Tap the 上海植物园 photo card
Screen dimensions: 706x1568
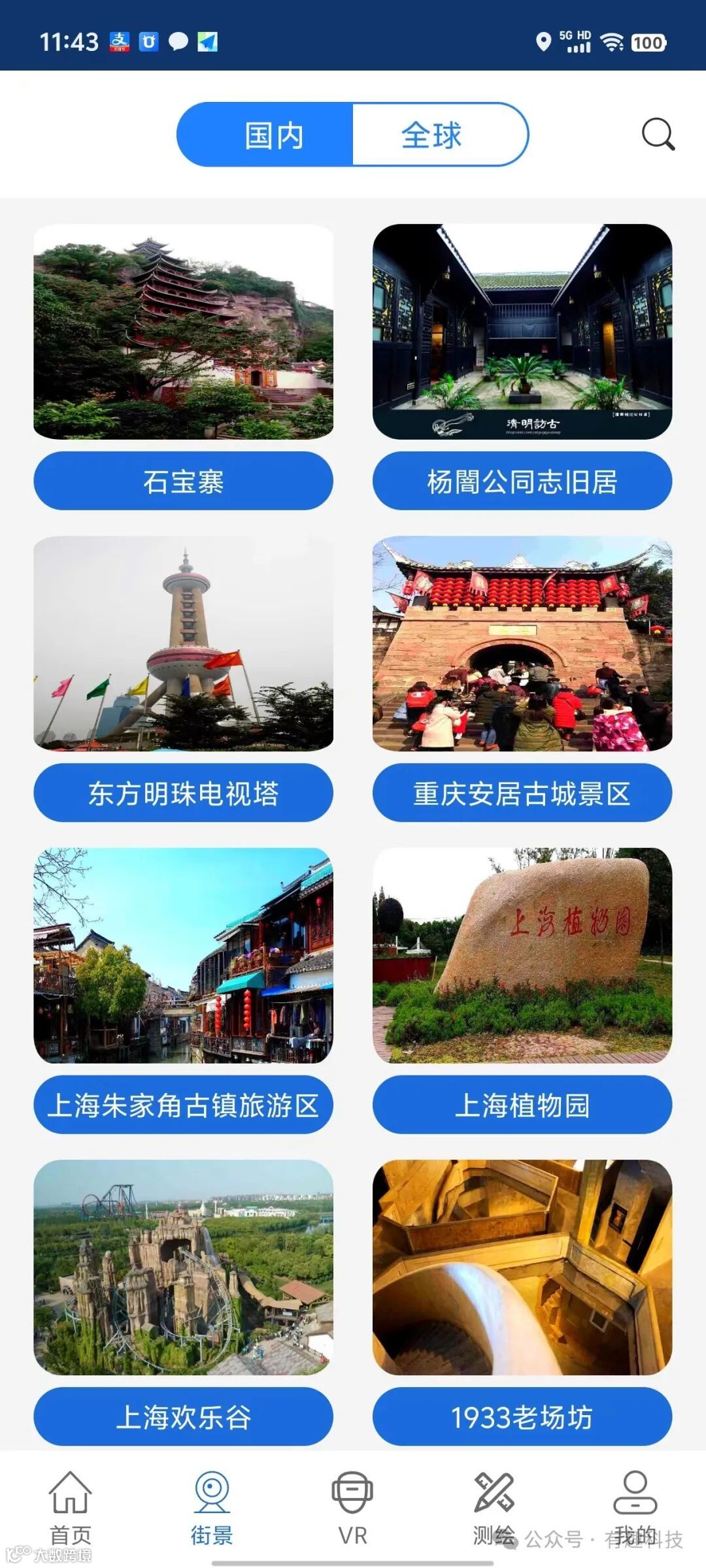(522, 955)
